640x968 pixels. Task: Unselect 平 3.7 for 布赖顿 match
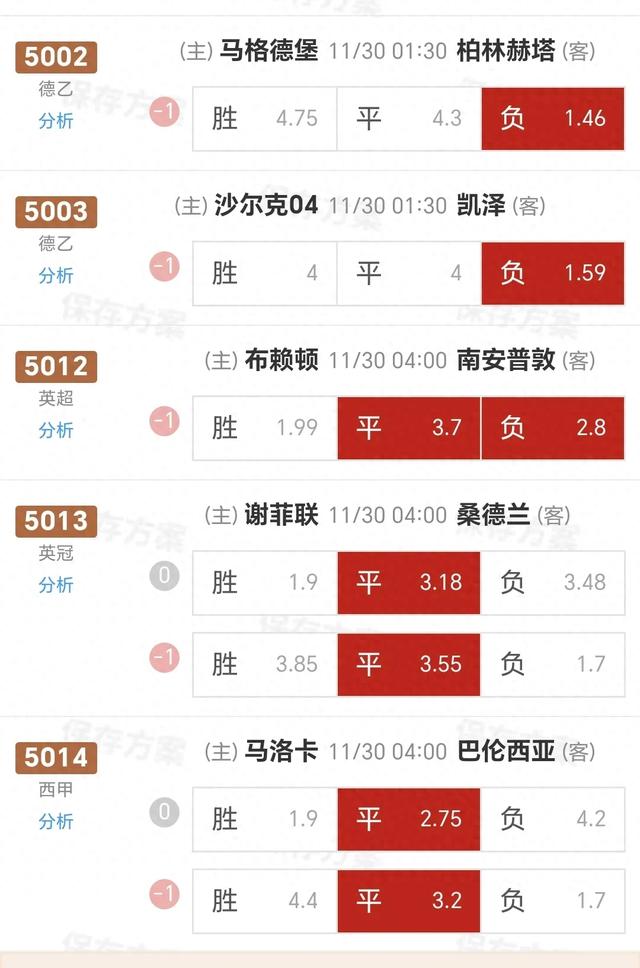click(x=409, y=428)
